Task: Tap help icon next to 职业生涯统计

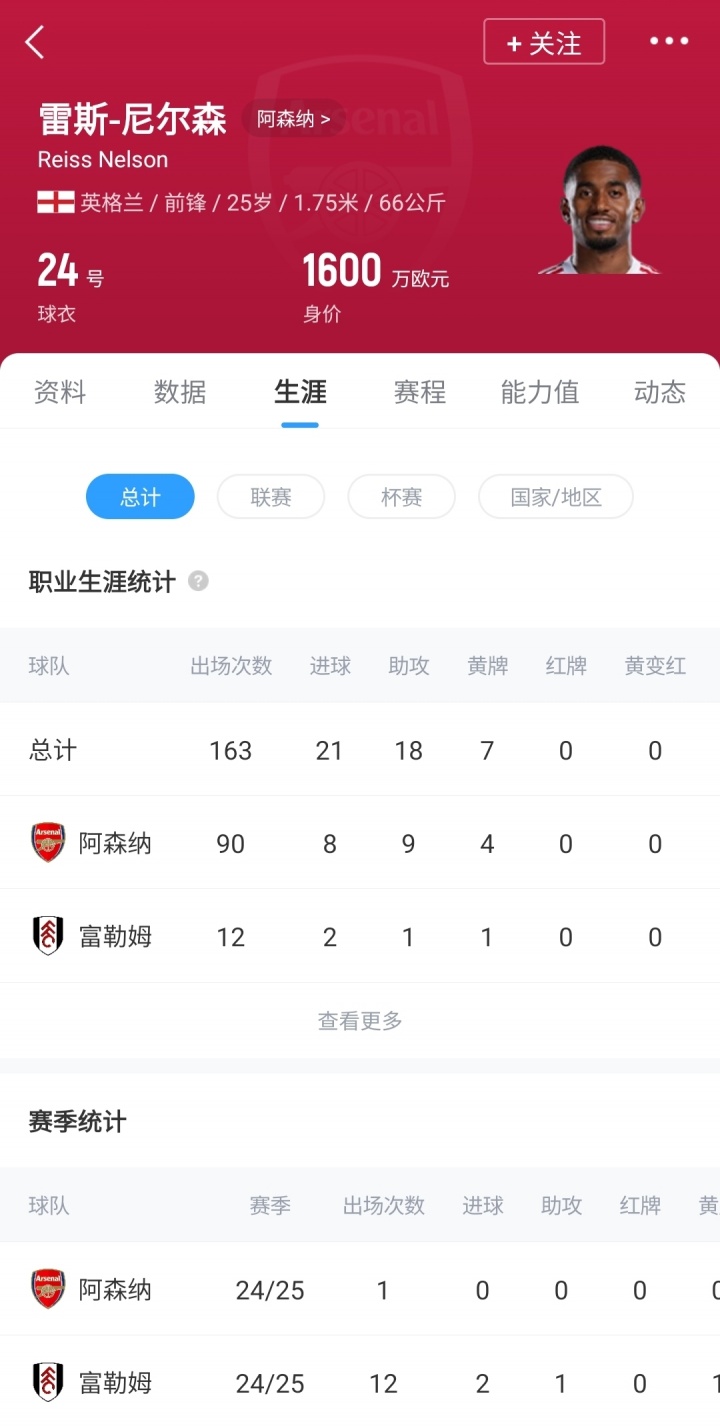Action: coord(199,581)
